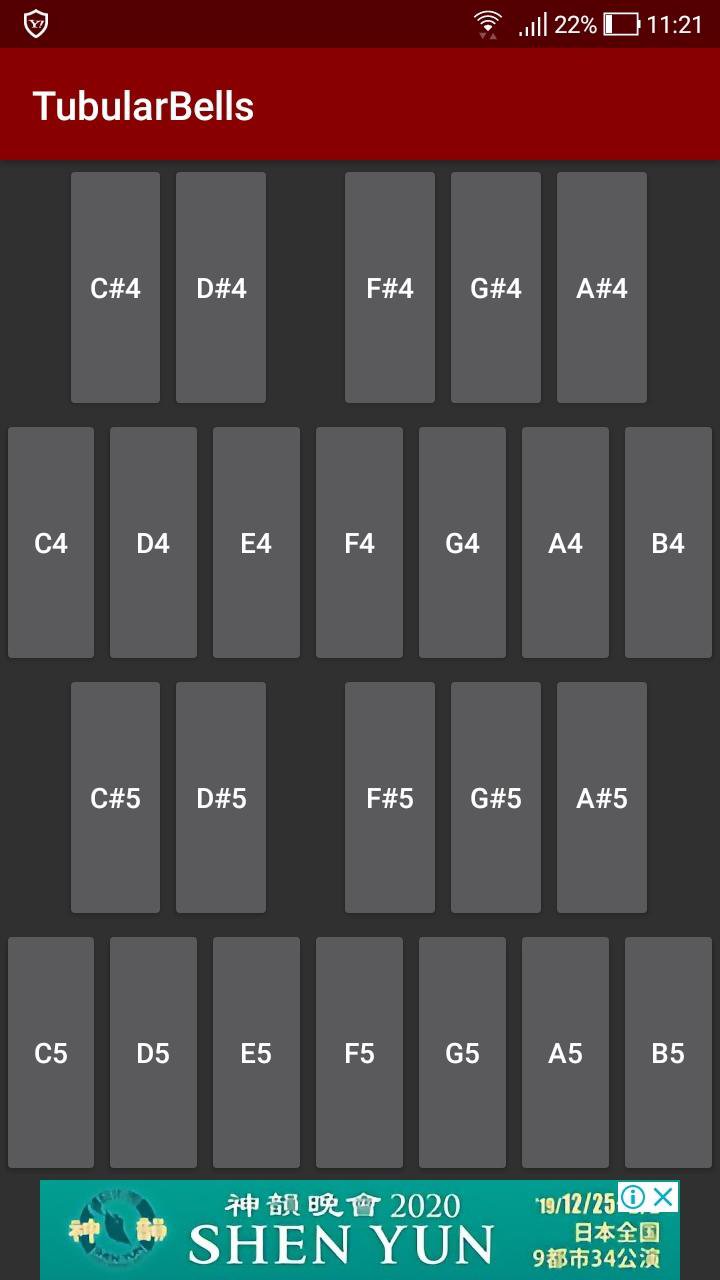This screenshot has height=1280, width=720.
Task: Play the C#4 bell
Action: (x=115, y=288)
